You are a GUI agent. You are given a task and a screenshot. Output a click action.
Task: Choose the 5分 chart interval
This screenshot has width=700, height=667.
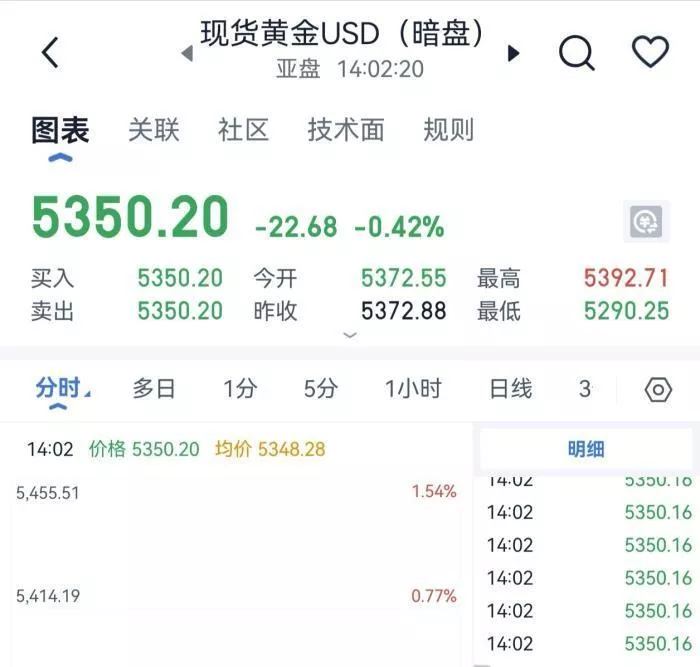pos(320,389)
